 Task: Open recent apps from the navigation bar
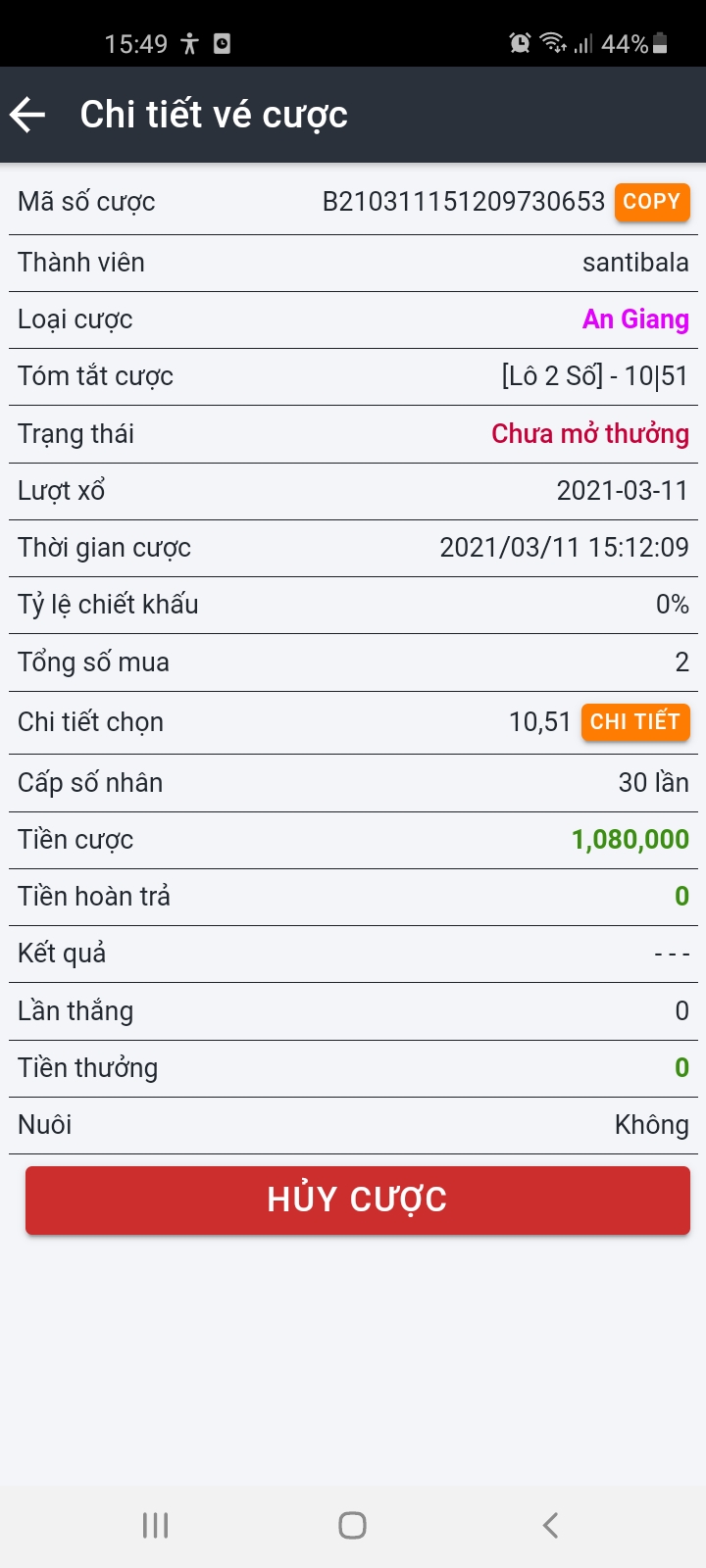pos(156,1525)
